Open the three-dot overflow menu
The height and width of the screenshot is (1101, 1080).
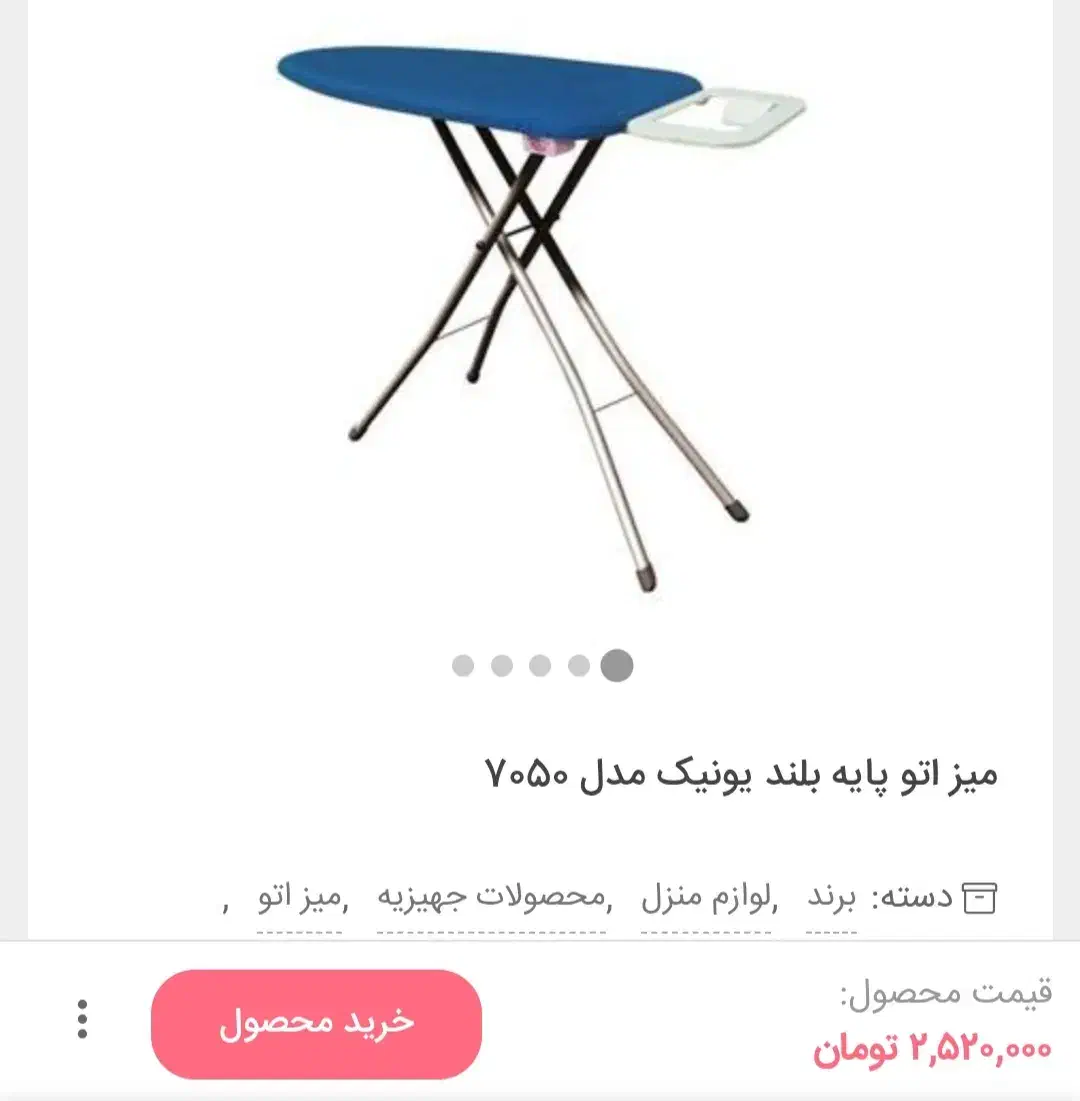82,1019
